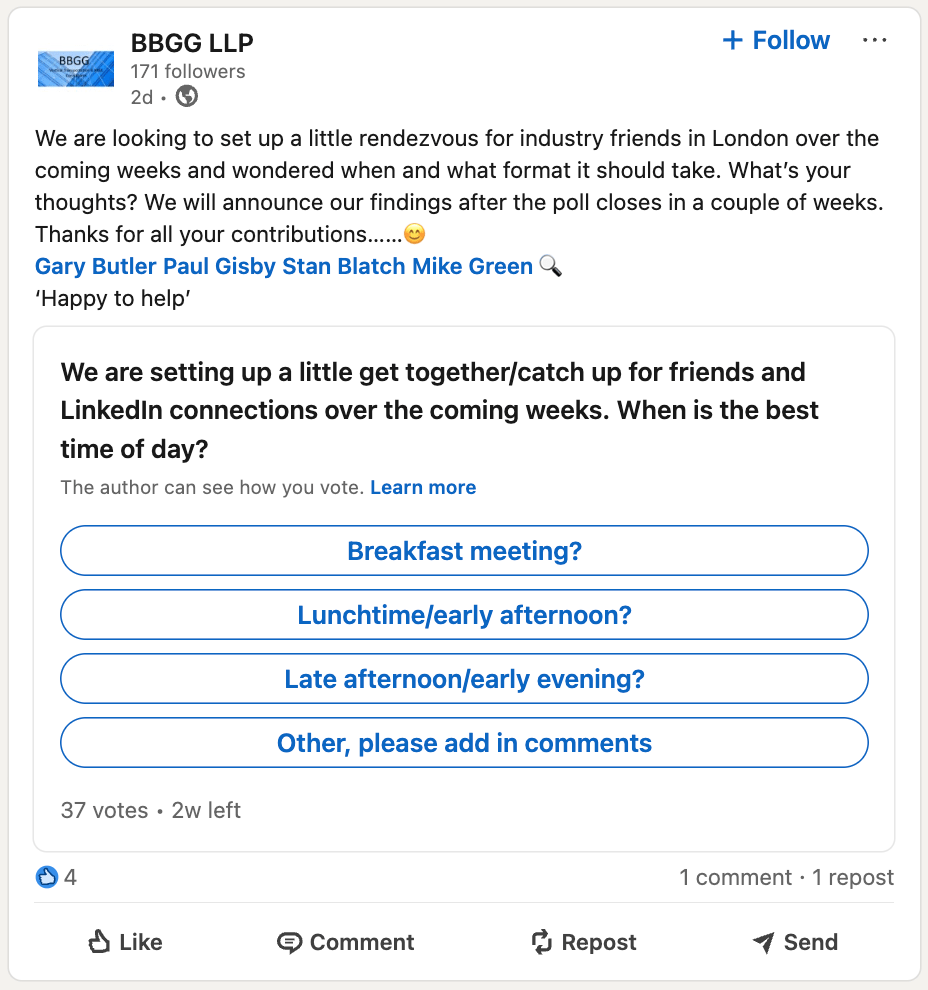Open the 1 comment link
This screenshot has height=990, width=928.
tap(736, 878)
